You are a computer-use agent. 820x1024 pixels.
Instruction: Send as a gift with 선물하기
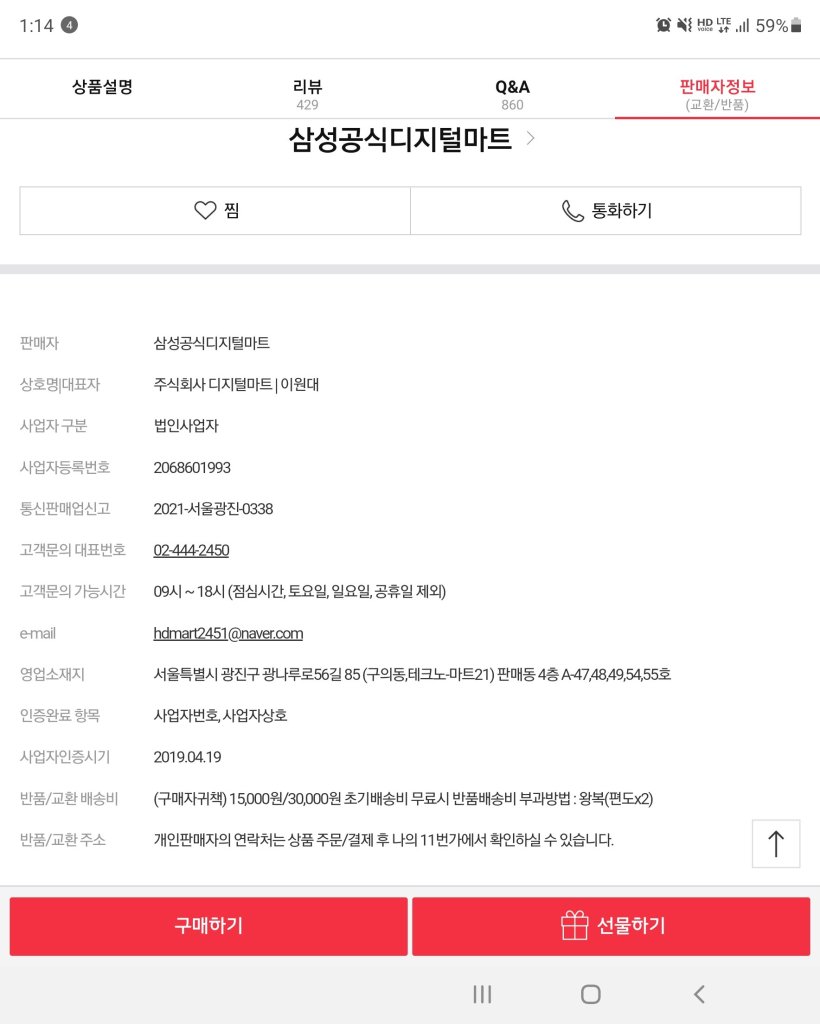pos(611,926)
